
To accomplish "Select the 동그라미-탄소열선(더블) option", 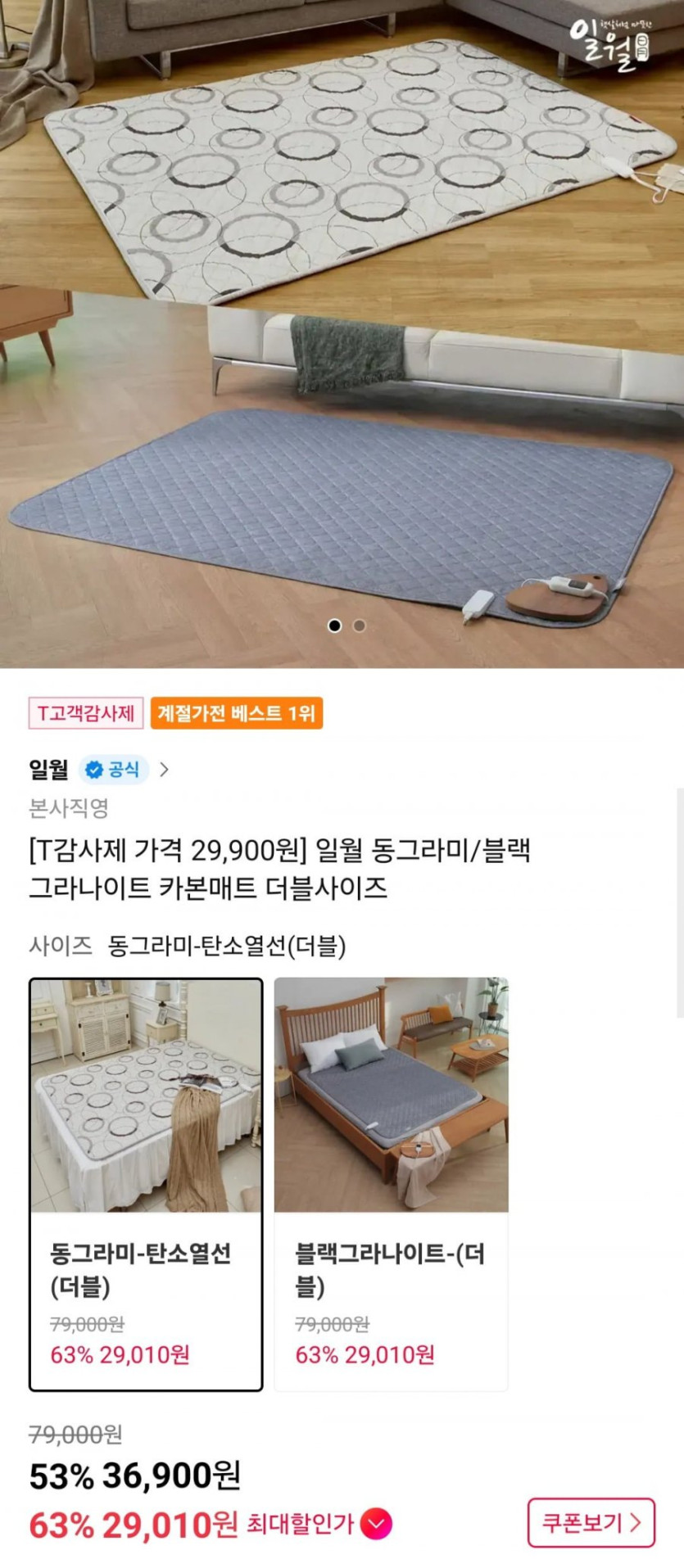I will pos(146,1183).
